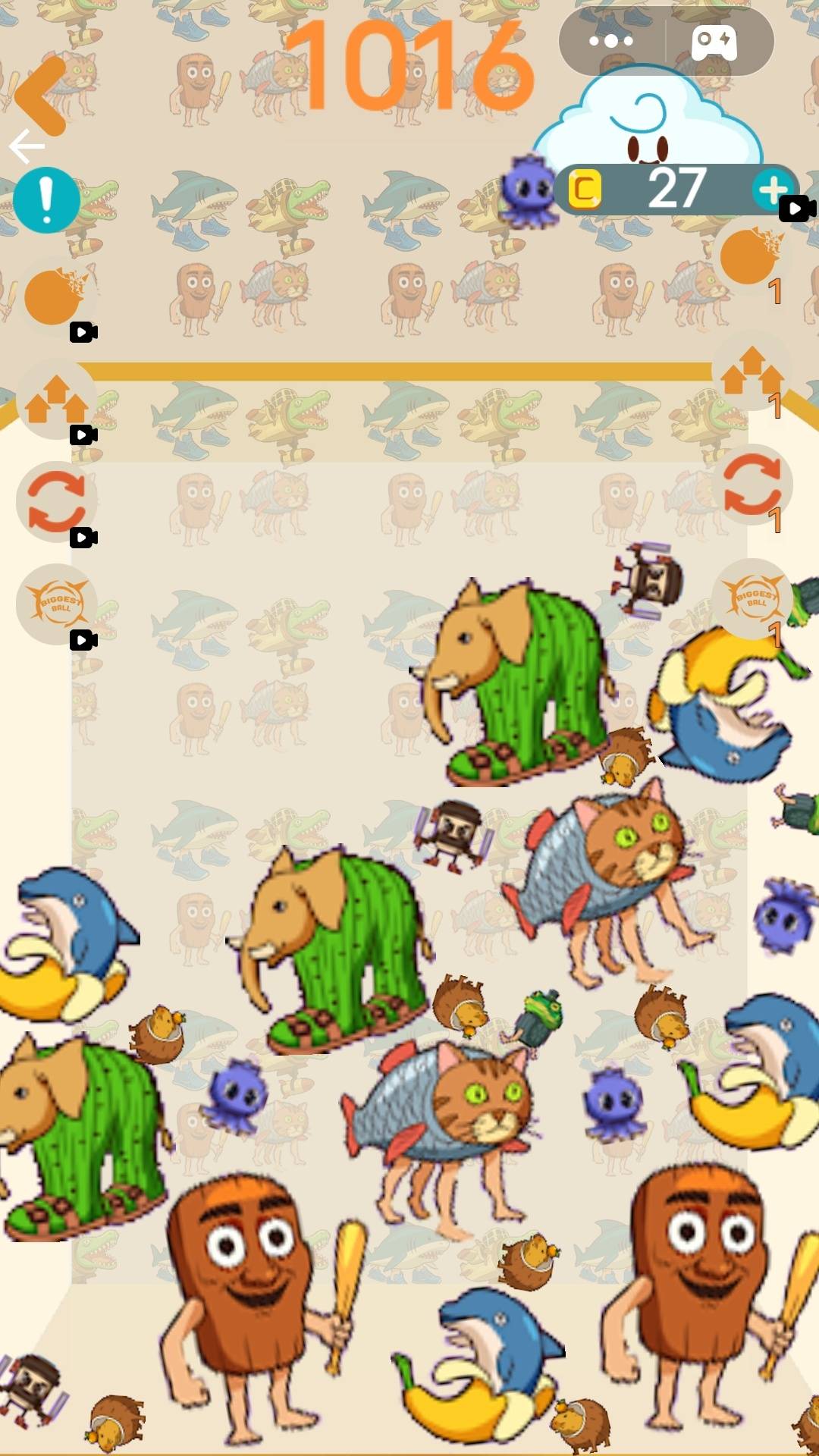The image size is (819, 1456).
Task: Watch ad for the refresh power-up
Action: pos(56,502)
